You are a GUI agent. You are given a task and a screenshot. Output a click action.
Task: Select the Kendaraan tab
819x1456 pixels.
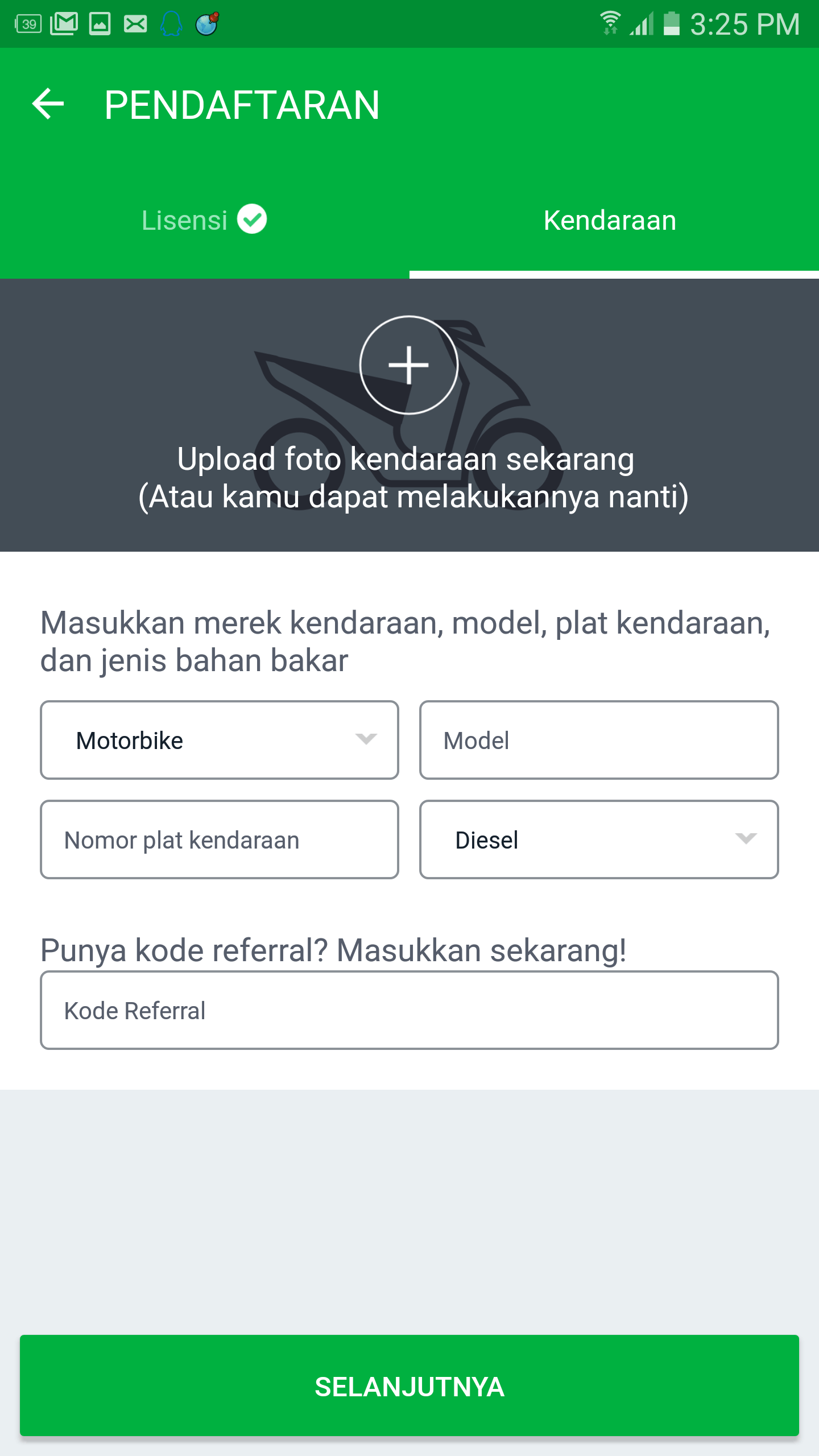coord(610,220)
